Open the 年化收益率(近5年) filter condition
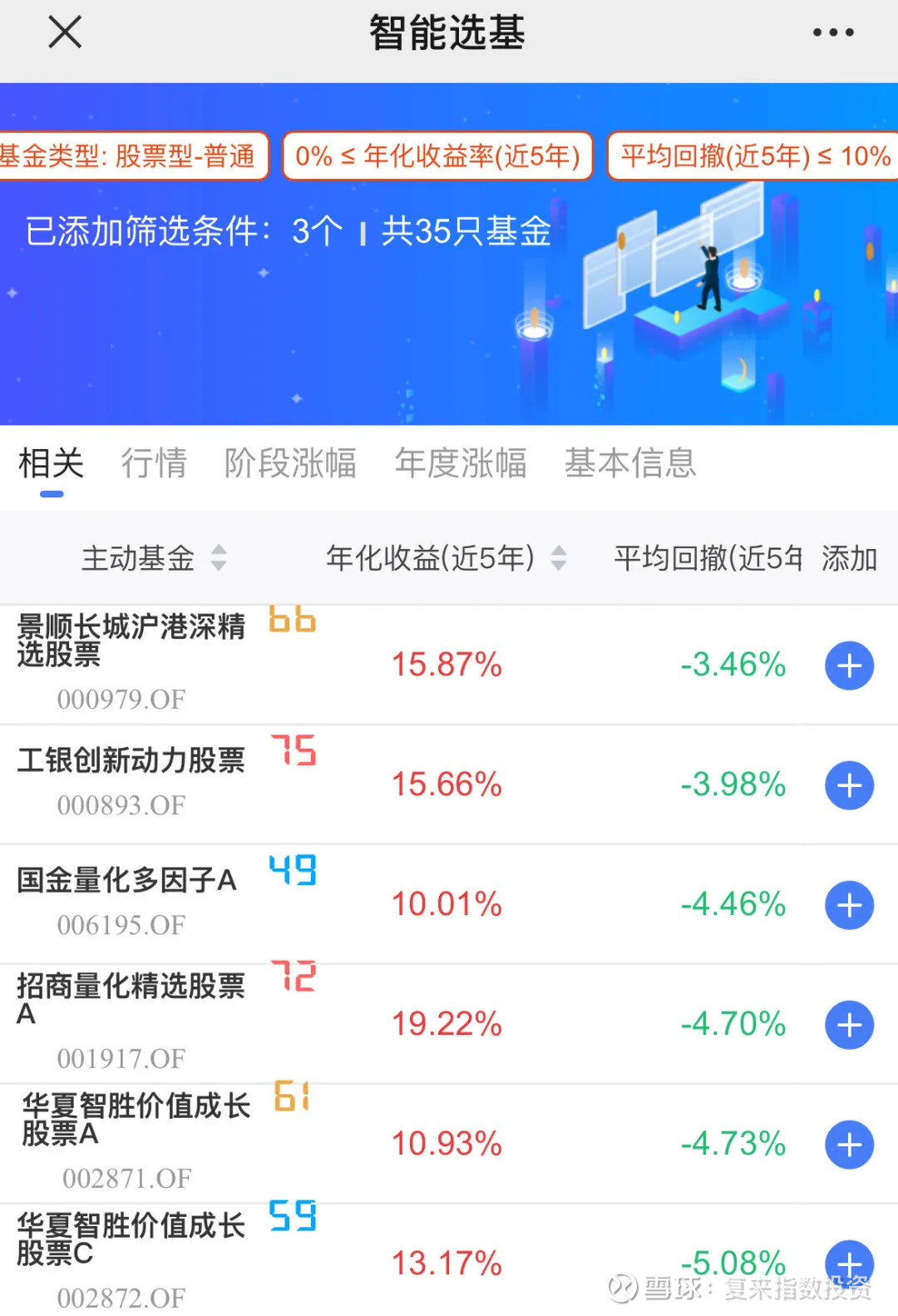Viewport: 898px width, 1316px height. click(437, 156)
